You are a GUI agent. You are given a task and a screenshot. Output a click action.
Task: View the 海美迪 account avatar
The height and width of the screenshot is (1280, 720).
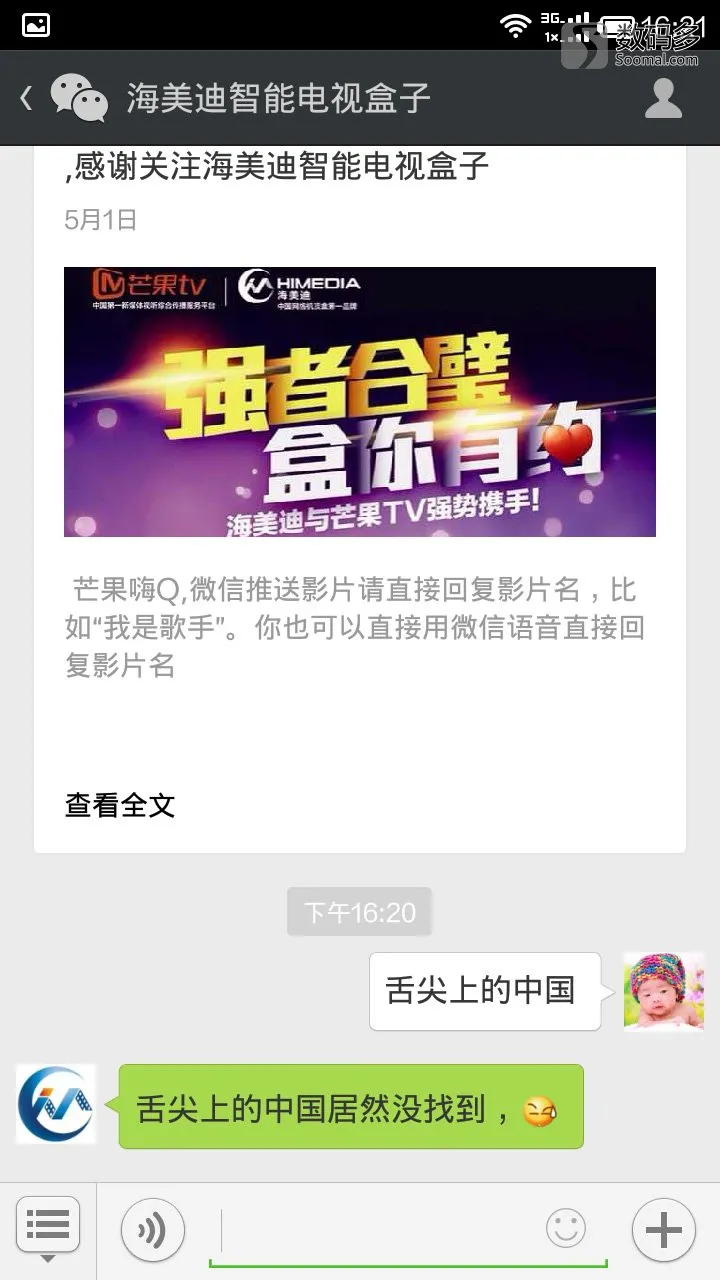[x=56, y=1104]
